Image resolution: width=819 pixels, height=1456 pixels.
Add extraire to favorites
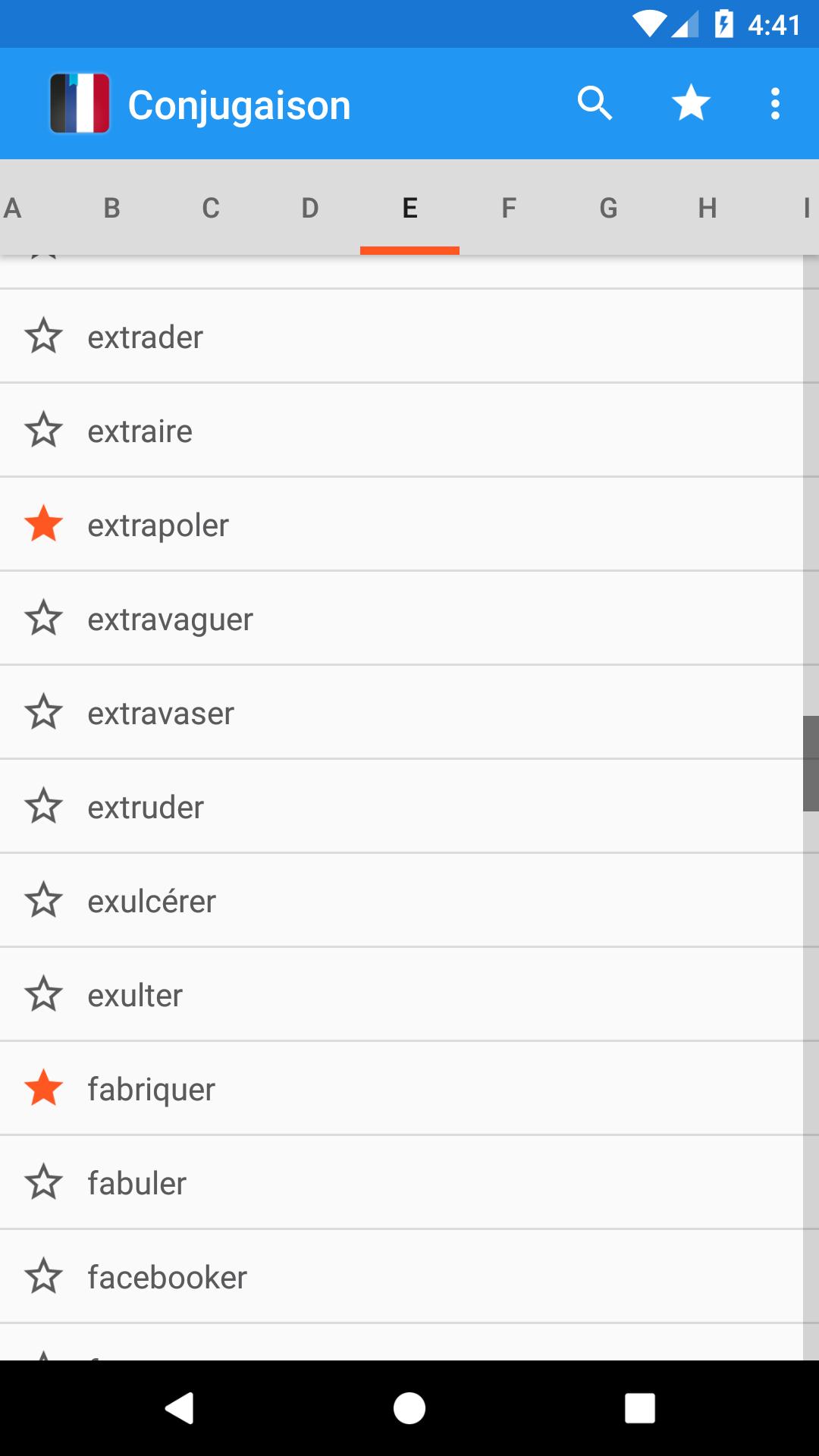point(44,431)
